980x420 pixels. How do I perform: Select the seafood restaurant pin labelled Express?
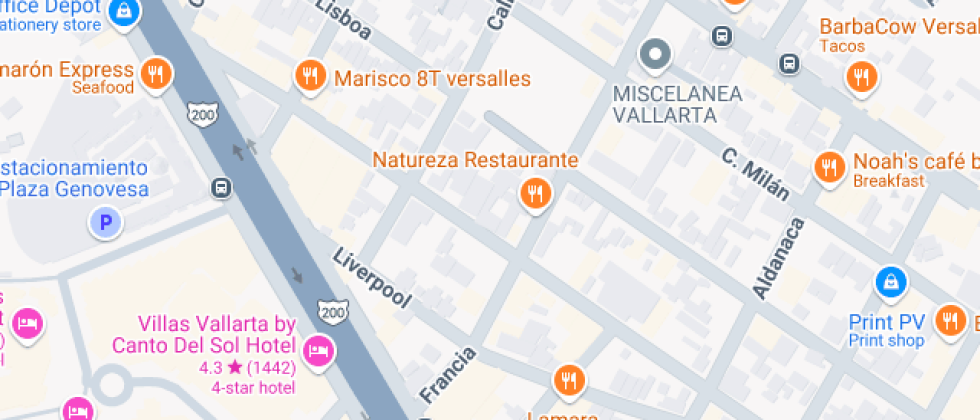(x=156, y=73)
